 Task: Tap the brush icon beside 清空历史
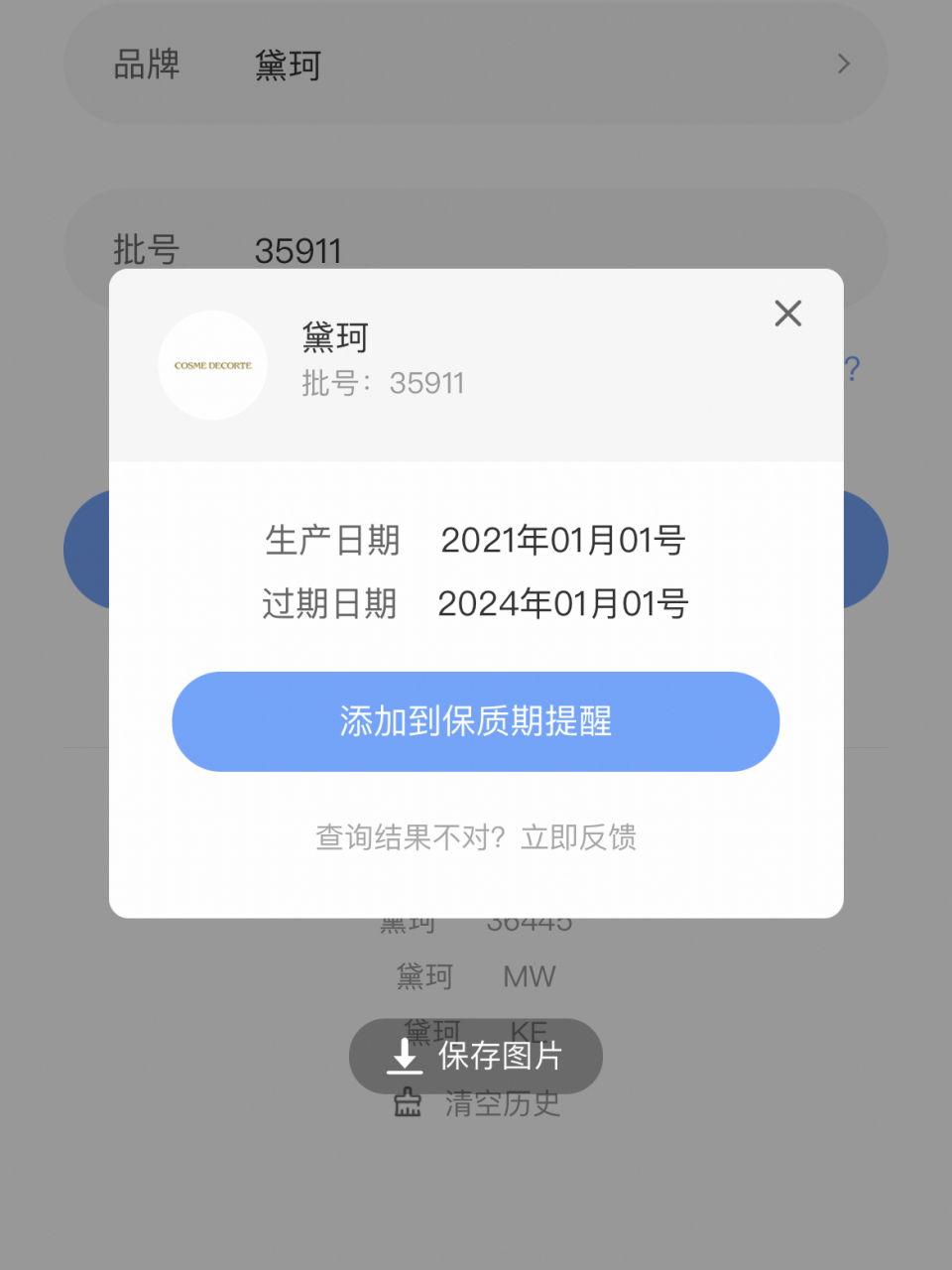[x=407, y=1101]
